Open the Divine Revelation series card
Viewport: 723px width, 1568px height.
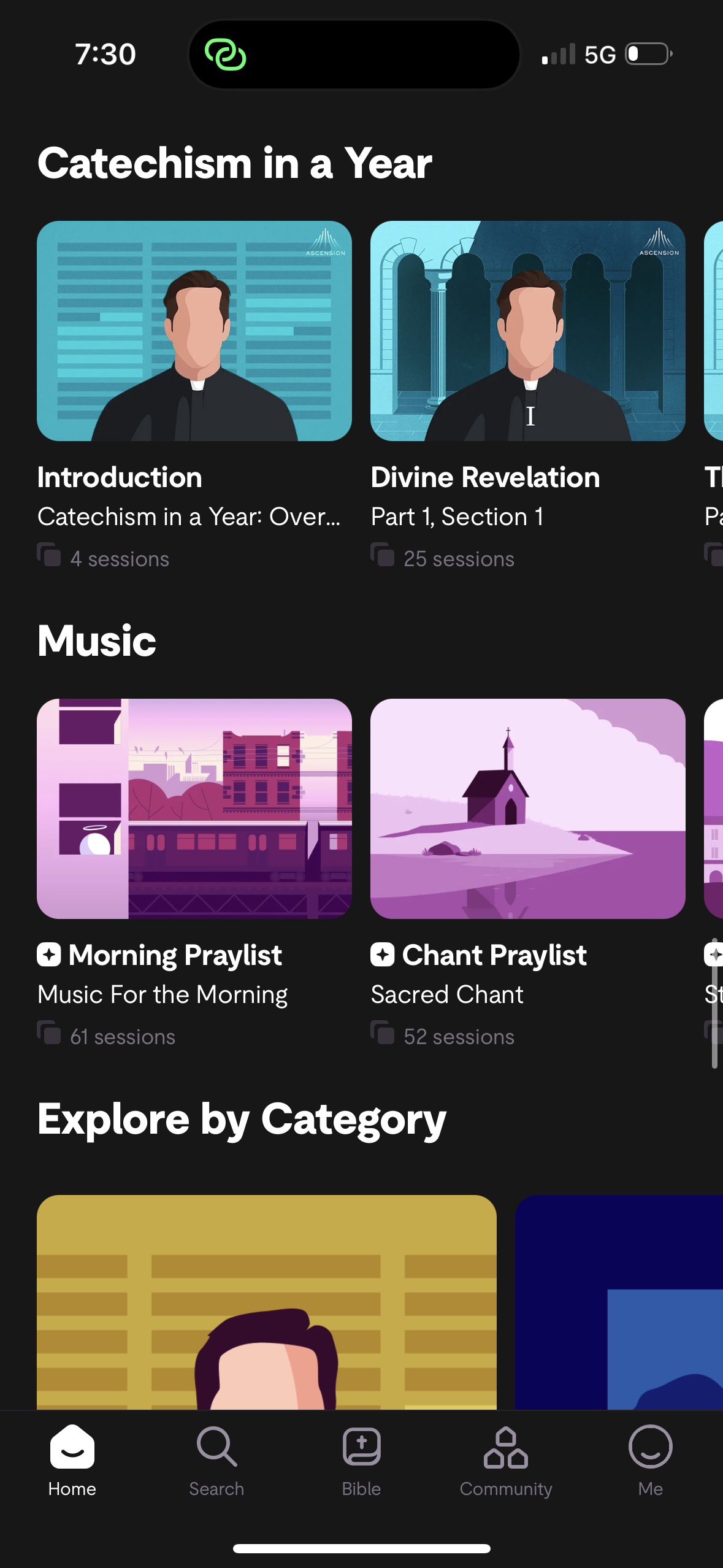click(x=527, y=331)
